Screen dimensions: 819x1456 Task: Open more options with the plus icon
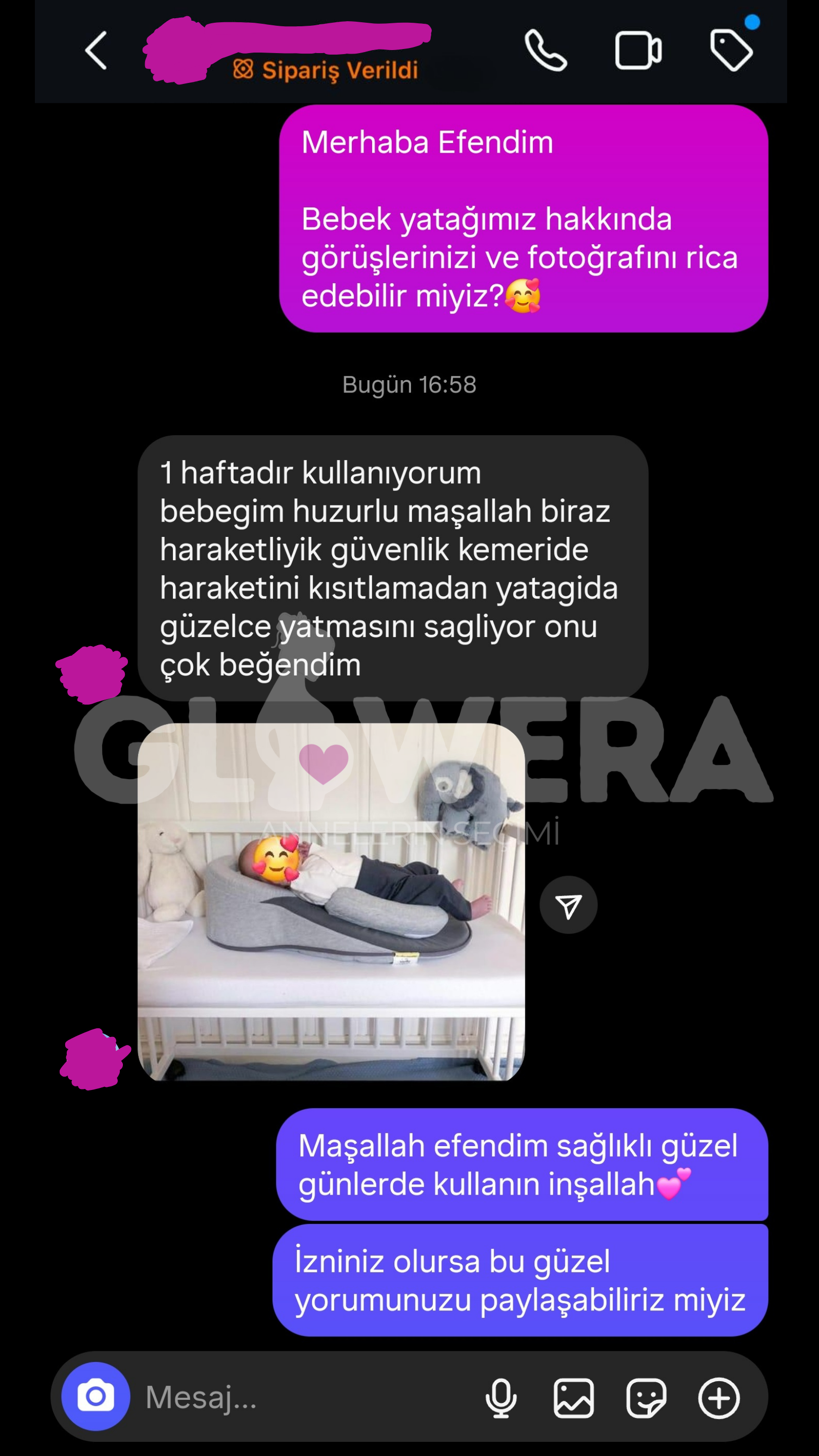pos(719,1398)
